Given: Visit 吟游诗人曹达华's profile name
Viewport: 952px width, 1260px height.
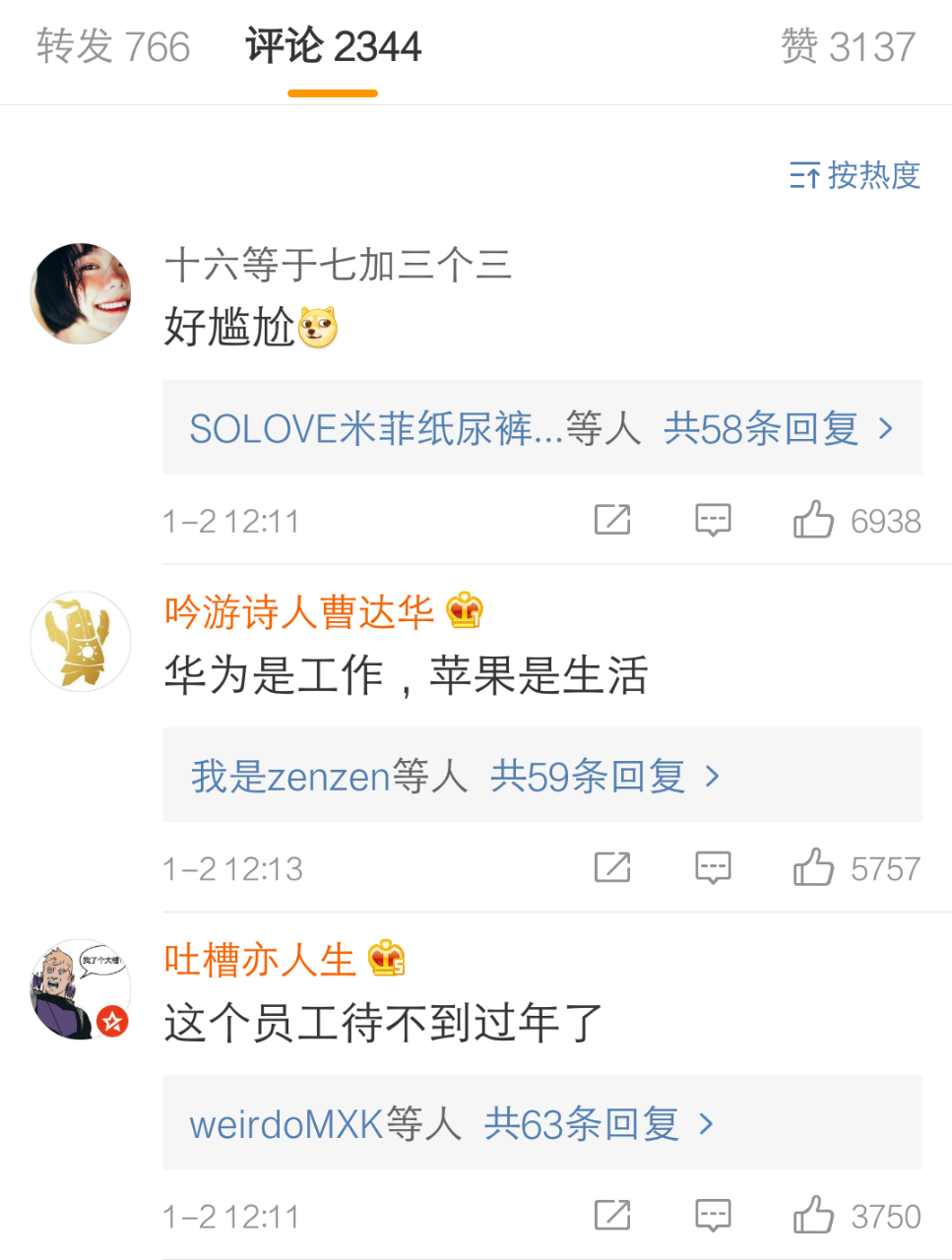Looking at the screenshot, I should pos(299,612).
